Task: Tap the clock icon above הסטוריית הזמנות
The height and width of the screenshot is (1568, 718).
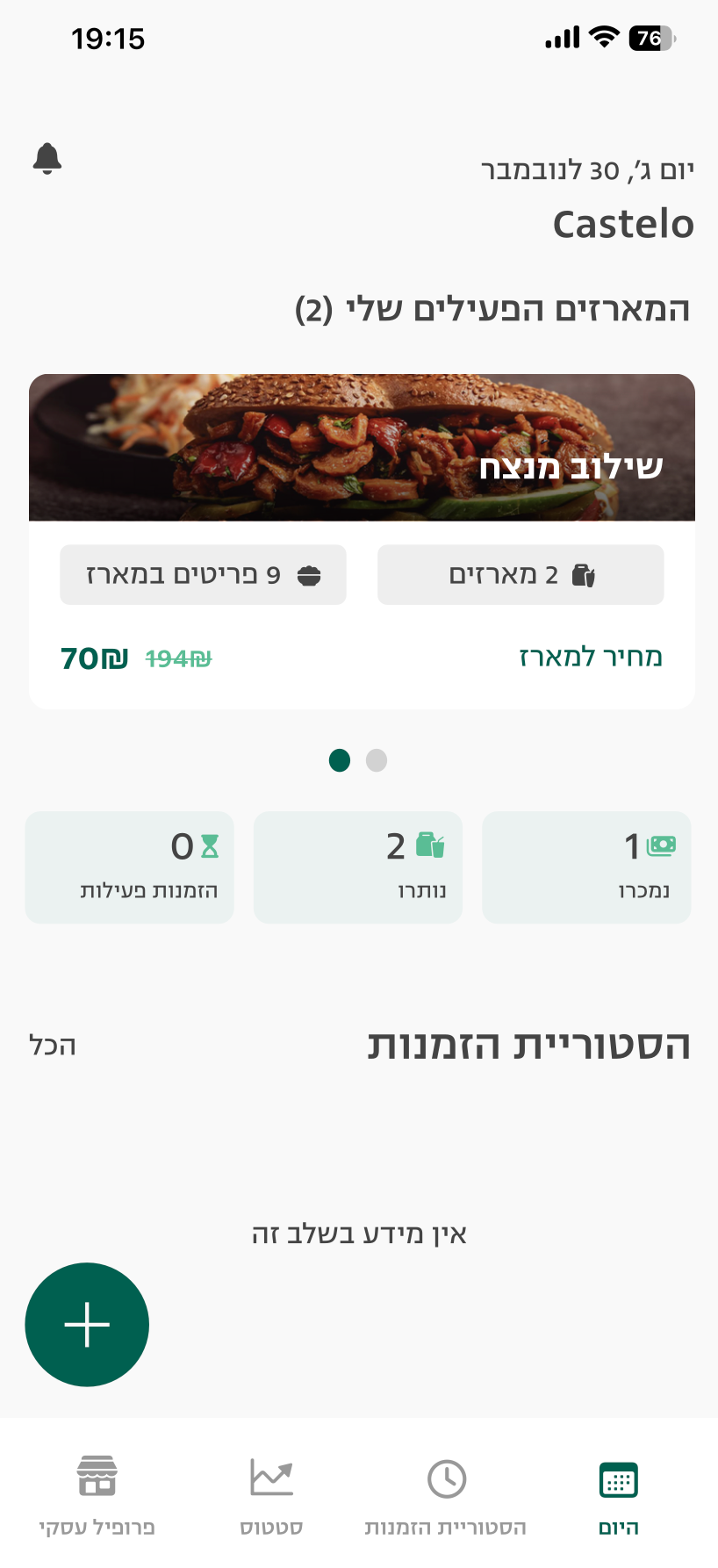Action: [x=447, y=1478]
